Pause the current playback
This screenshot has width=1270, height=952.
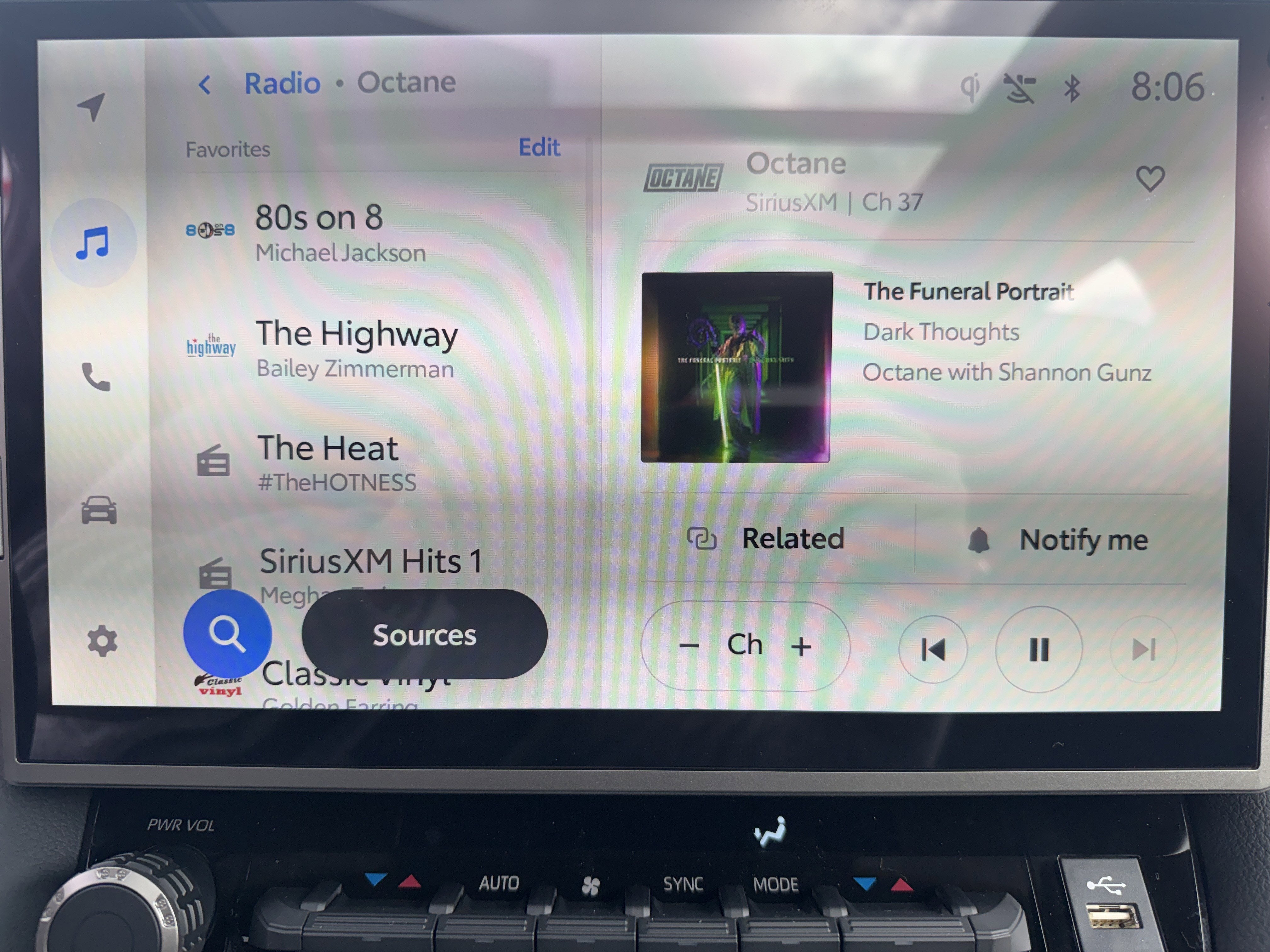tap(1038, 649)
